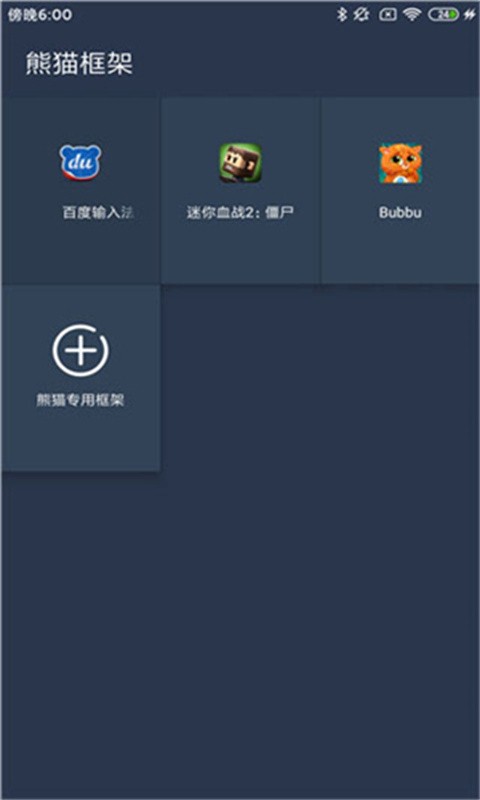Viewport: 480px width, 800px height.
Task: Open the 百度输入法 app tile
Action: 81,190
